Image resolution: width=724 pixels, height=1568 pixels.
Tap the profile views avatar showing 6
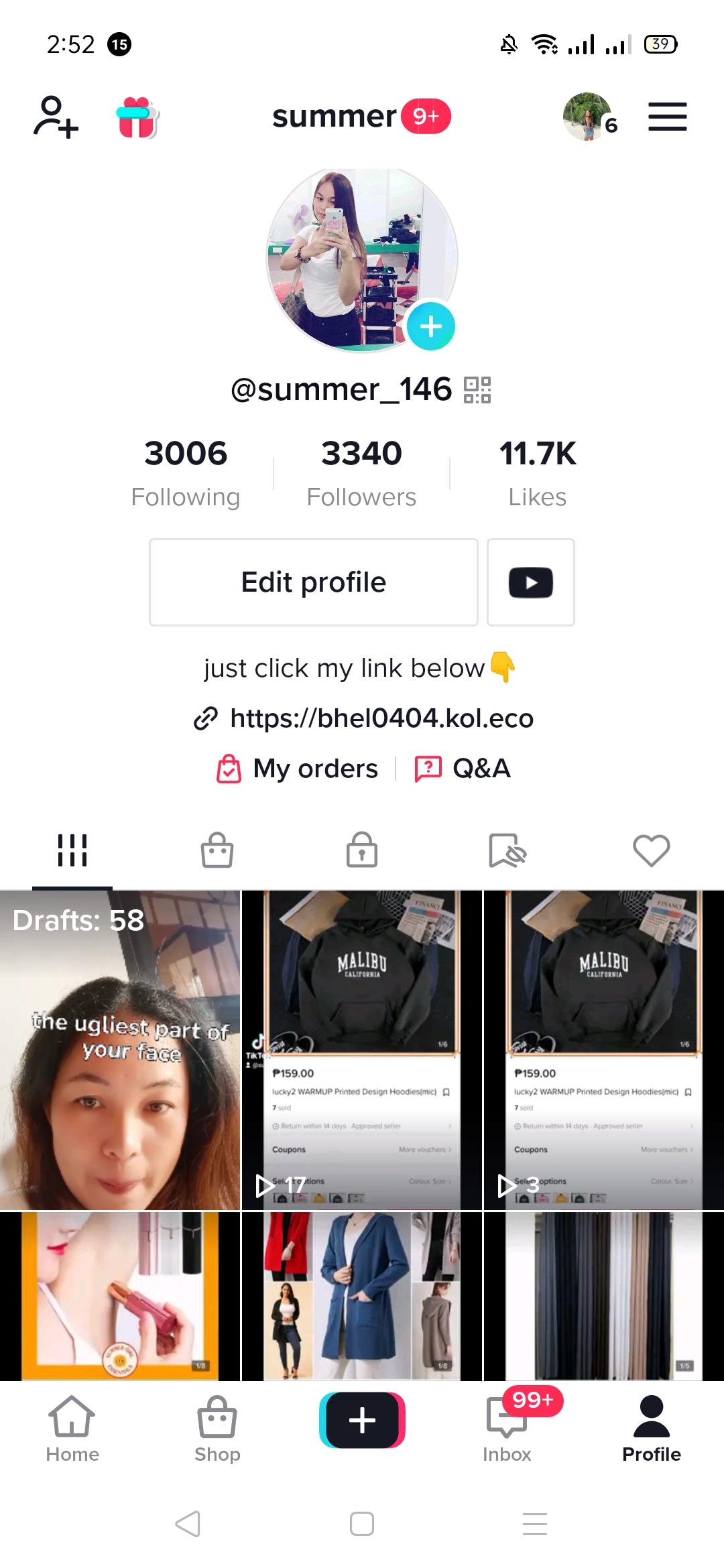588,117
